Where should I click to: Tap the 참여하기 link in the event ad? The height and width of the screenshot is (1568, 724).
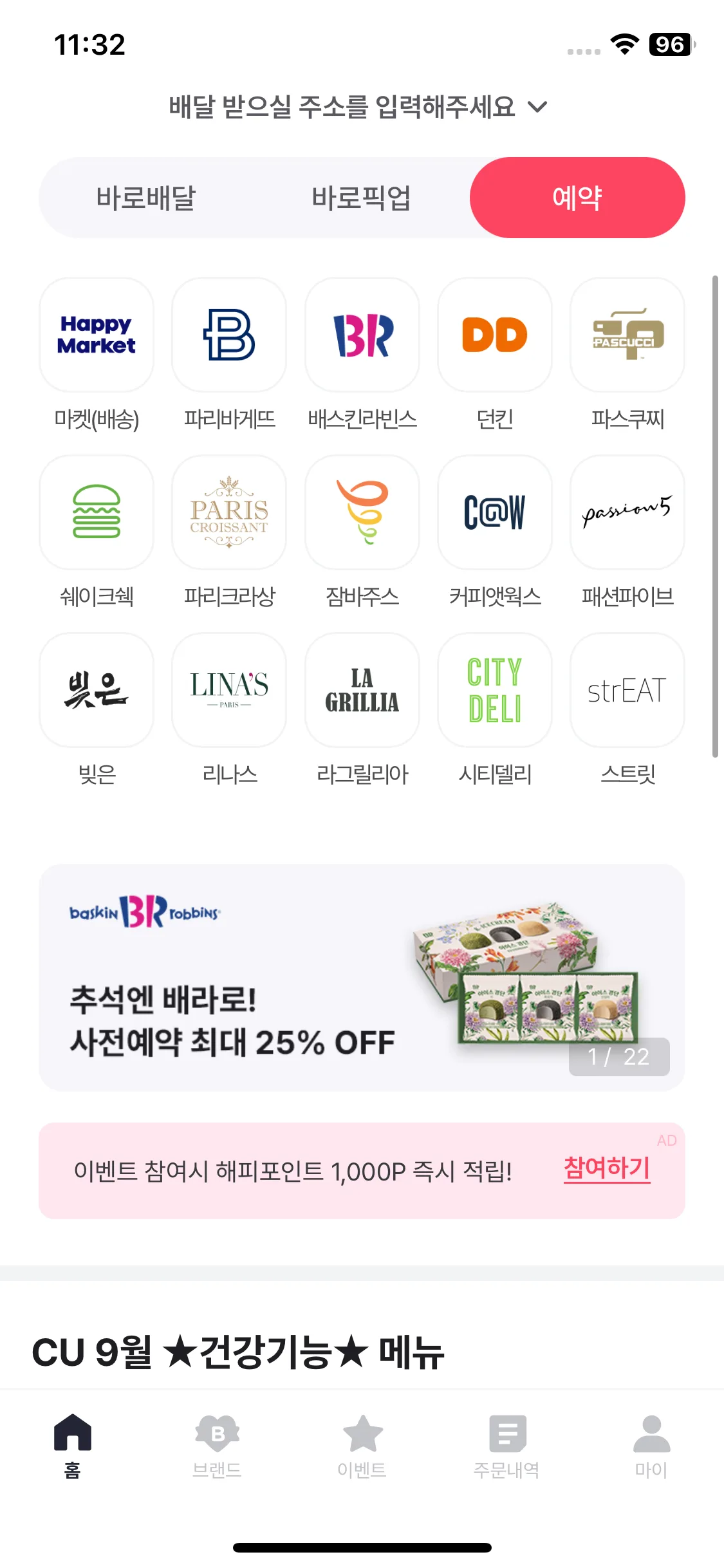pos(606,1168)
